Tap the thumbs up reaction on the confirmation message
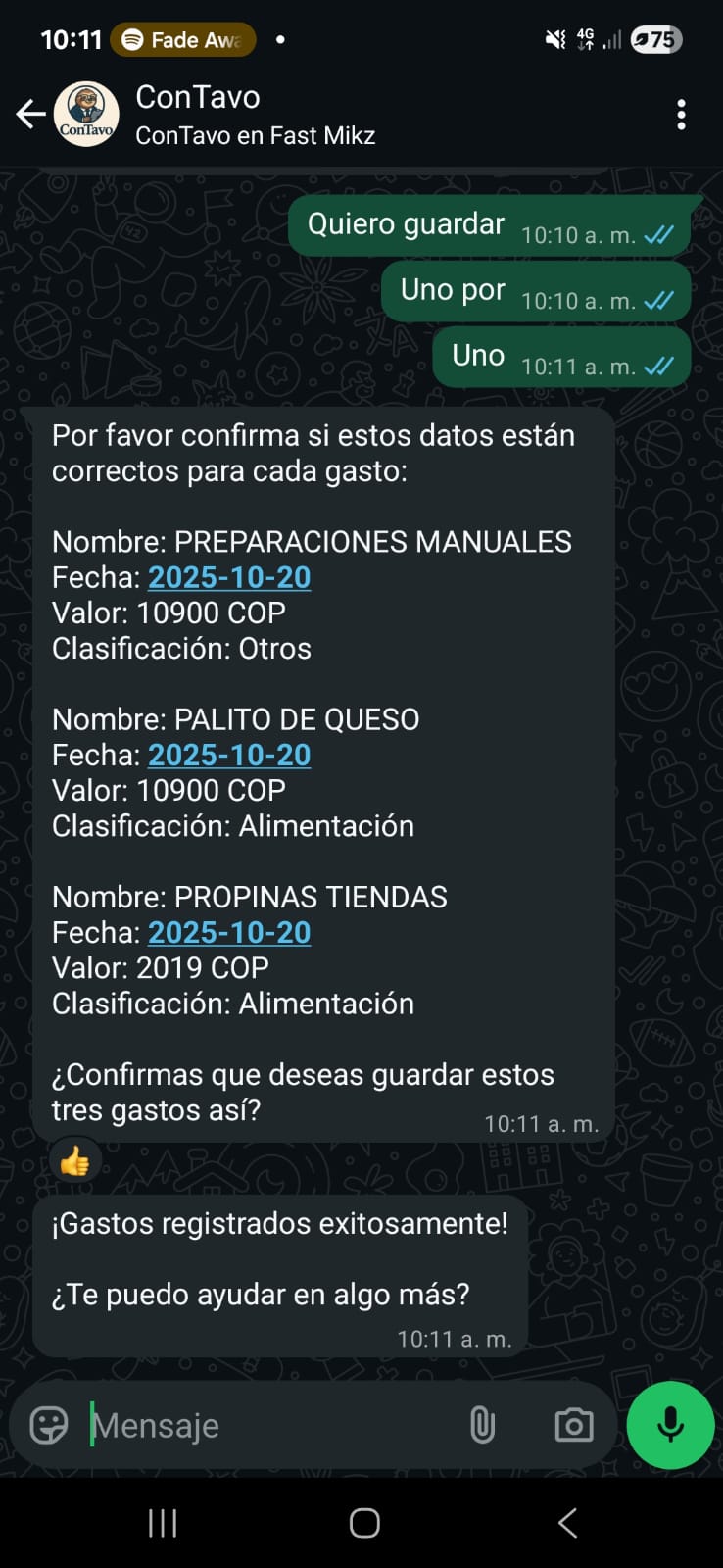Image resolution: width=723 pixels, height=1568 pixels. [74, 1159]
